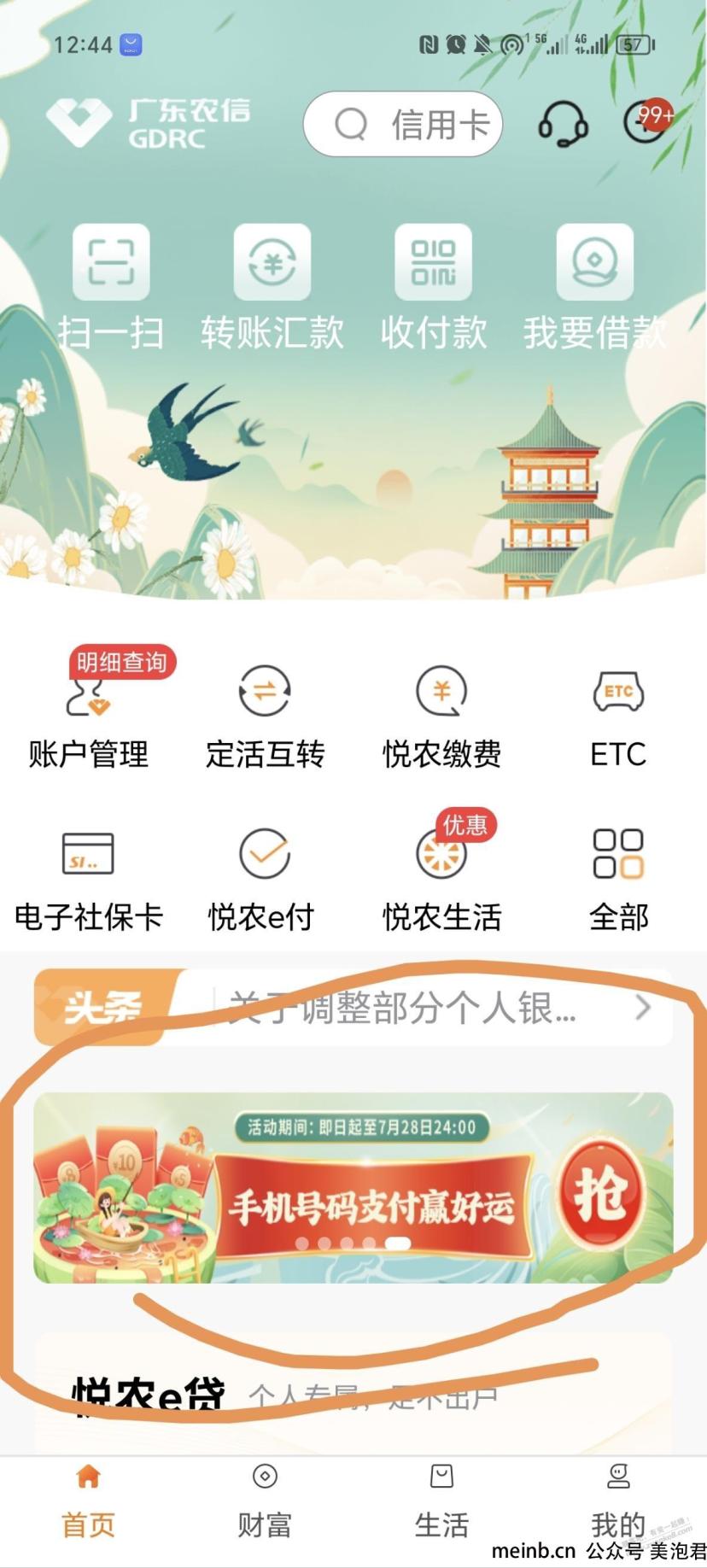The height and width of the screenshot is (1568, 707).
Task: Tap the 手机号码支付赢好运 banner
Action: point(353,1188)
